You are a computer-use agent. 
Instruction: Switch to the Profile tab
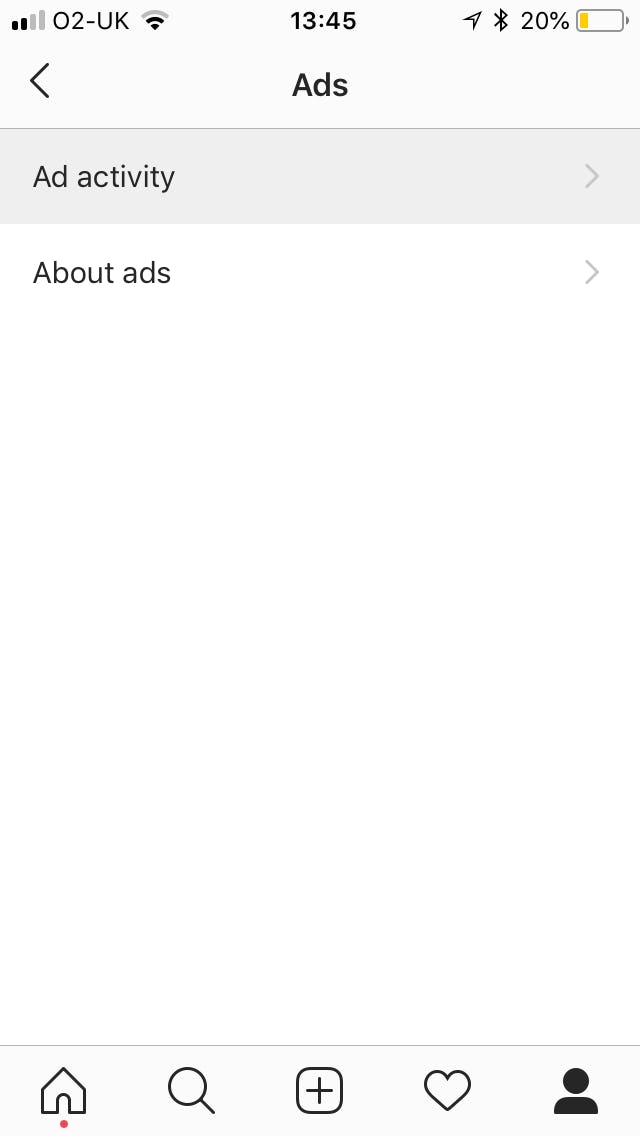click(x=575, y=1090)
